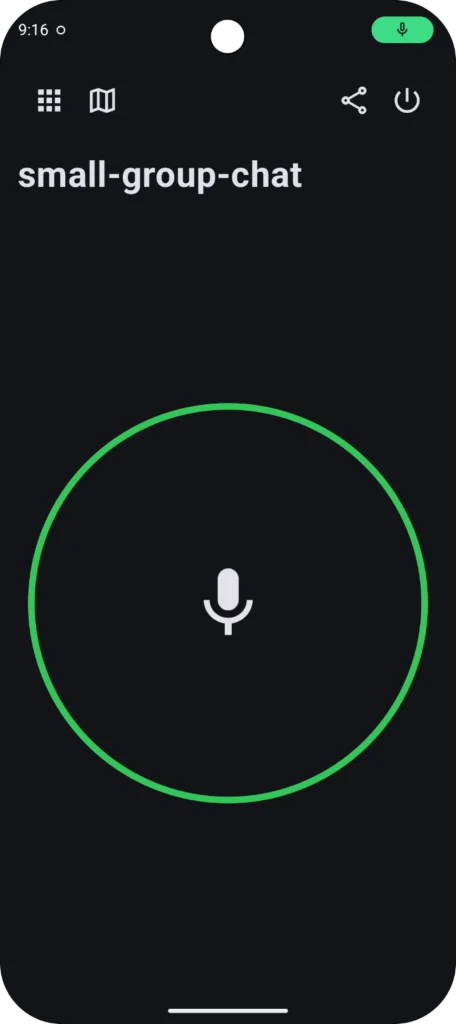The height and width of the screenshot is (1024, 456).
Task: Tap the green microphone indicator pill
Action: pyautogui.click(x=402, y=30)
